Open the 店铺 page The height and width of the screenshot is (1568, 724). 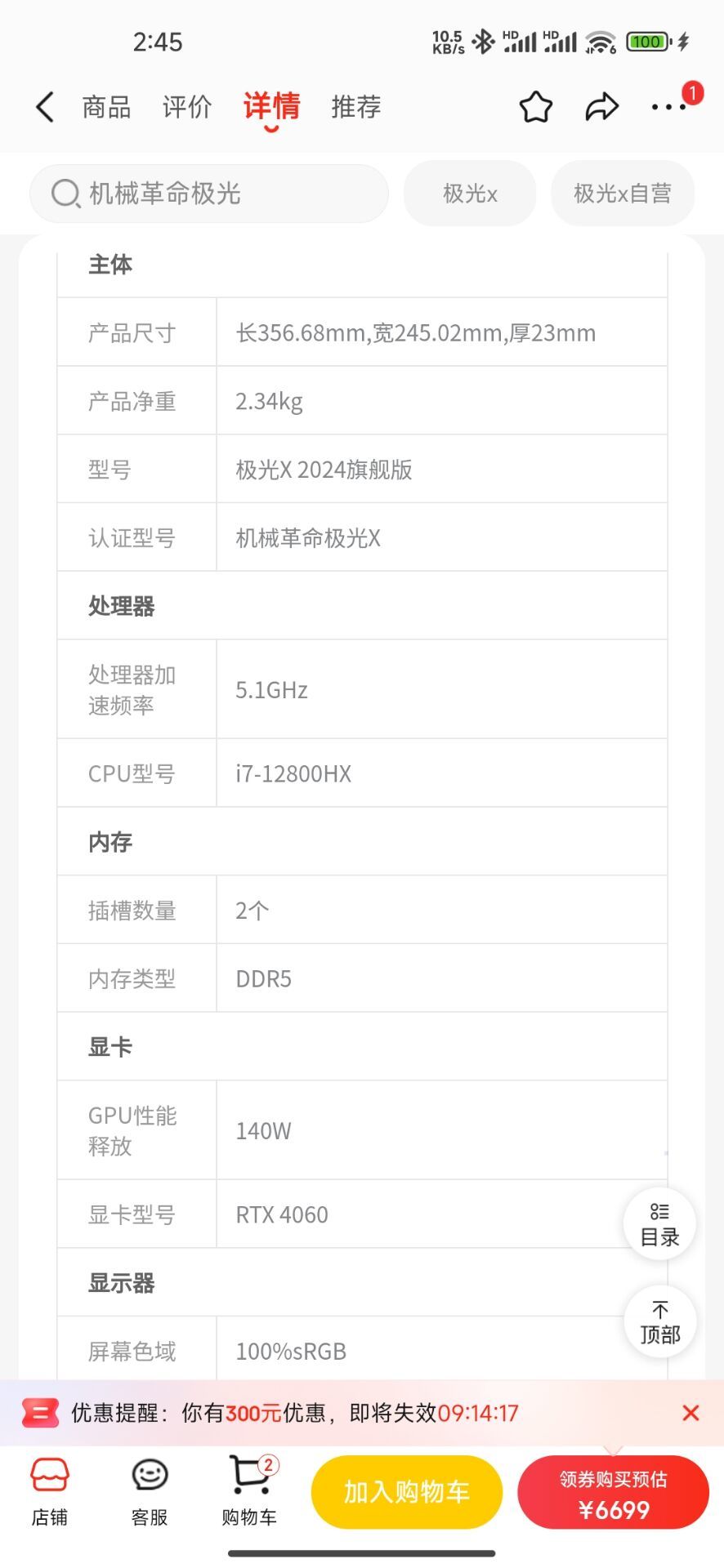point(50,1491)
